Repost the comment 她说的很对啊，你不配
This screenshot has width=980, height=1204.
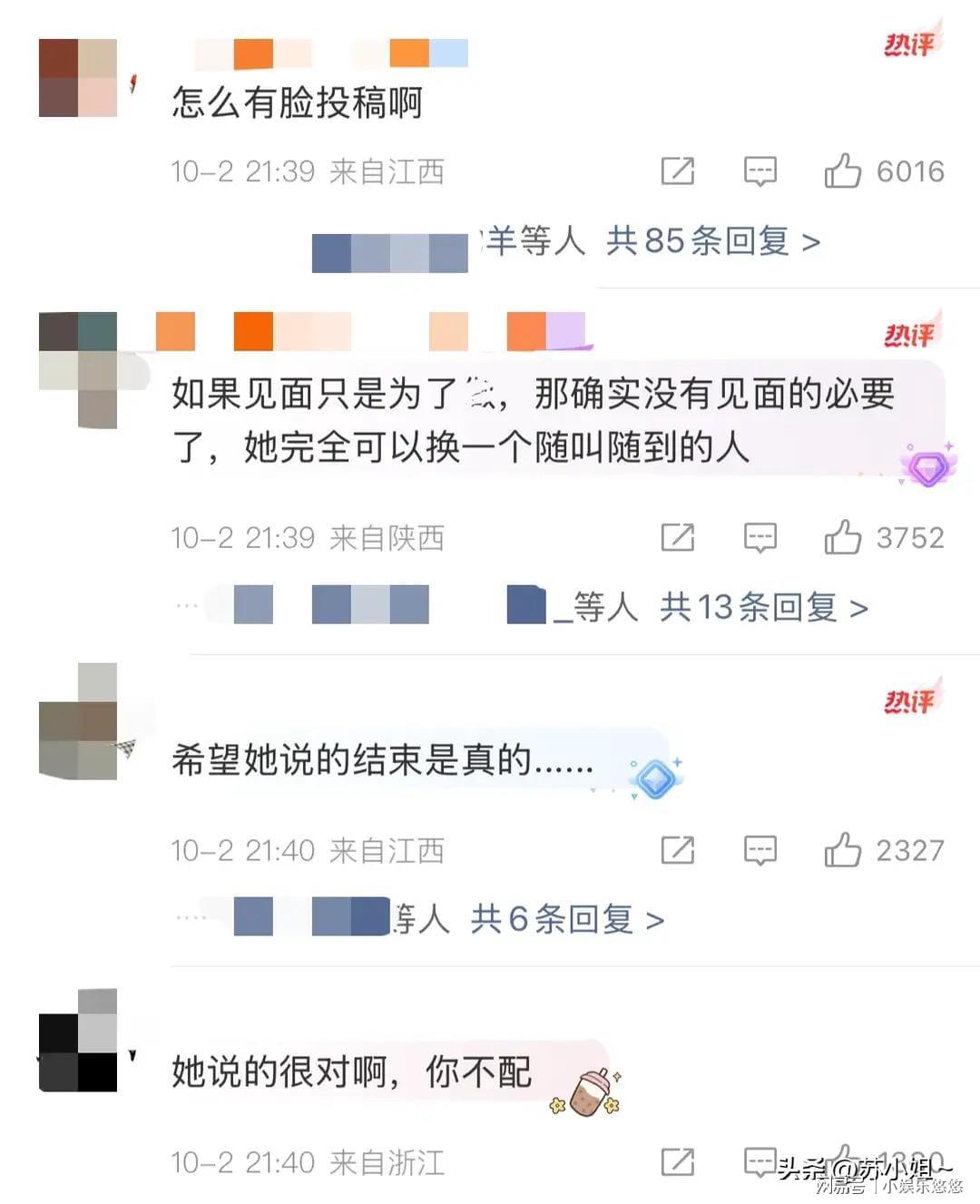tap(678, 1161)
